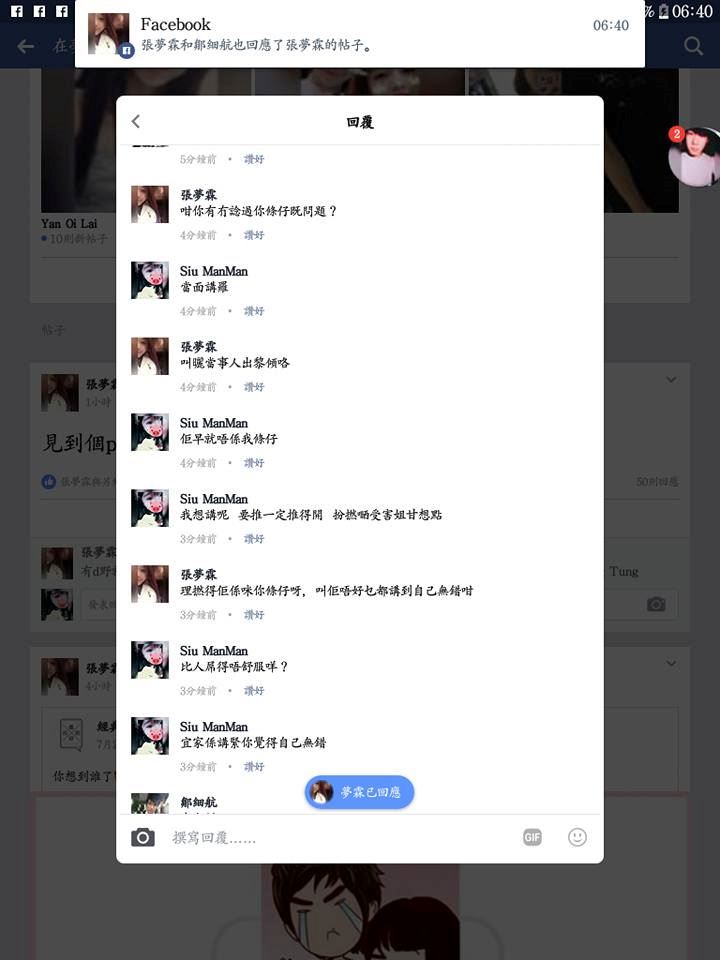Like the reply 宜家係講緊你覺得自己無錯

click(x=254, y=767)
